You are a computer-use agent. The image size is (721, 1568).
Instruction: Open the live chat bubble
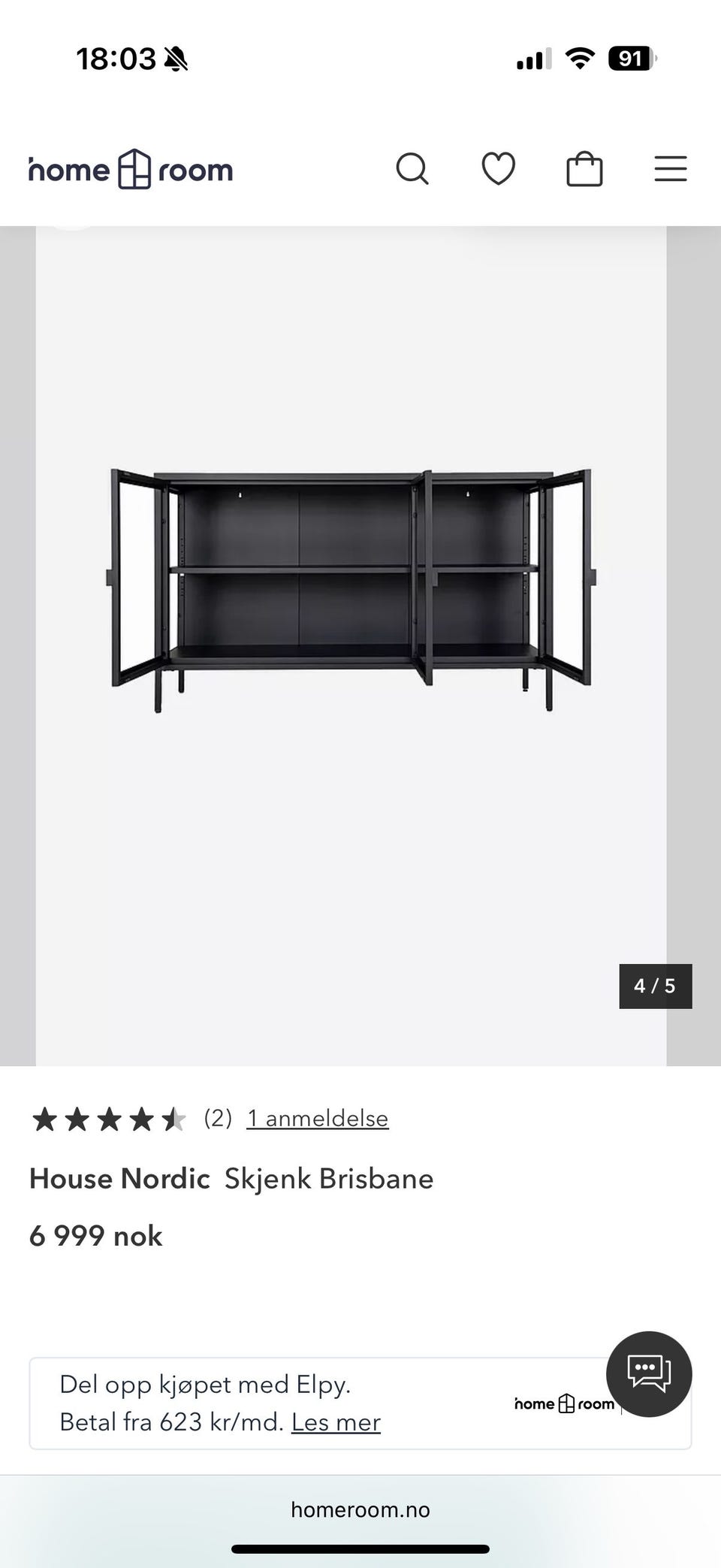click(649, 1373)
